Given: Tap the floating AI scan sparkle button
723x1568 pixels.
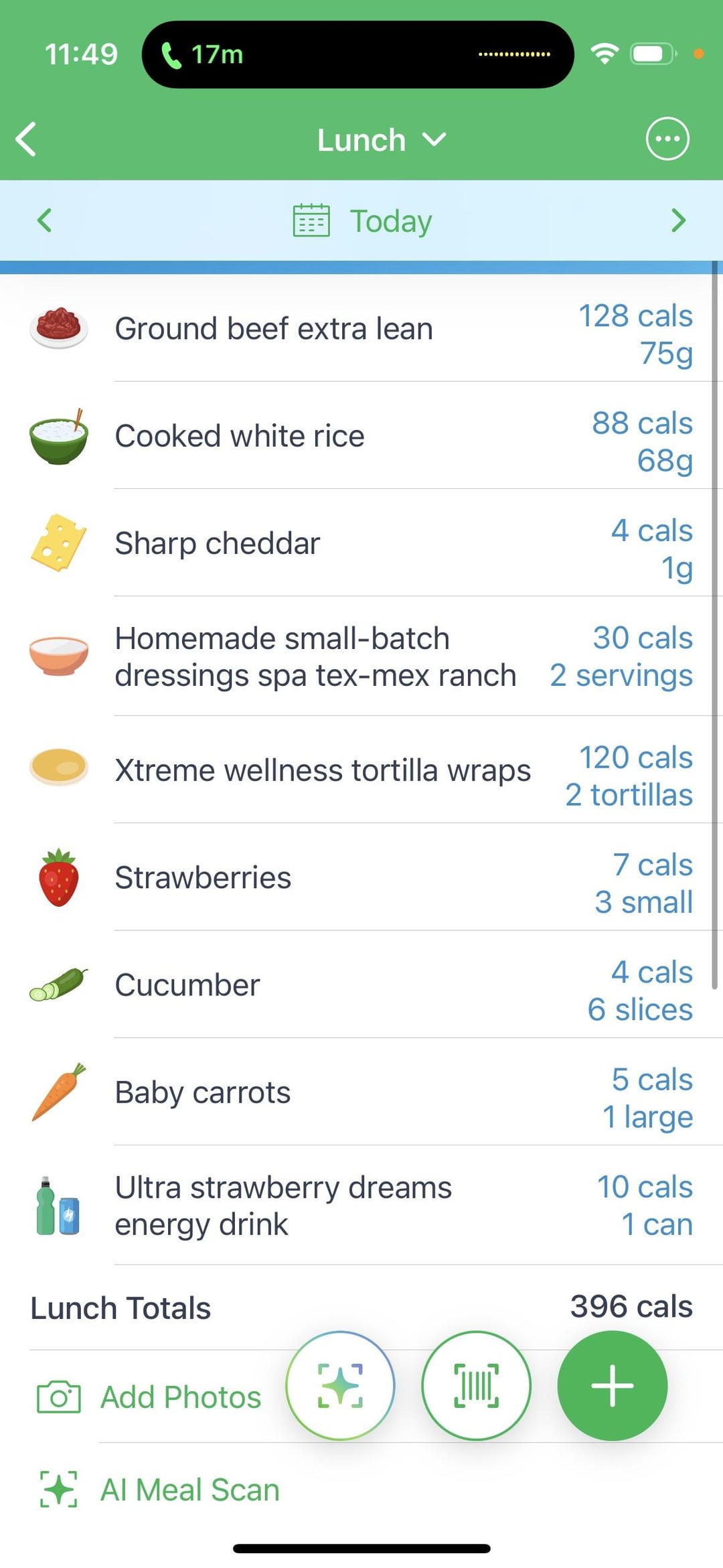Looking at the screenshot, I should coord(340,1385).
